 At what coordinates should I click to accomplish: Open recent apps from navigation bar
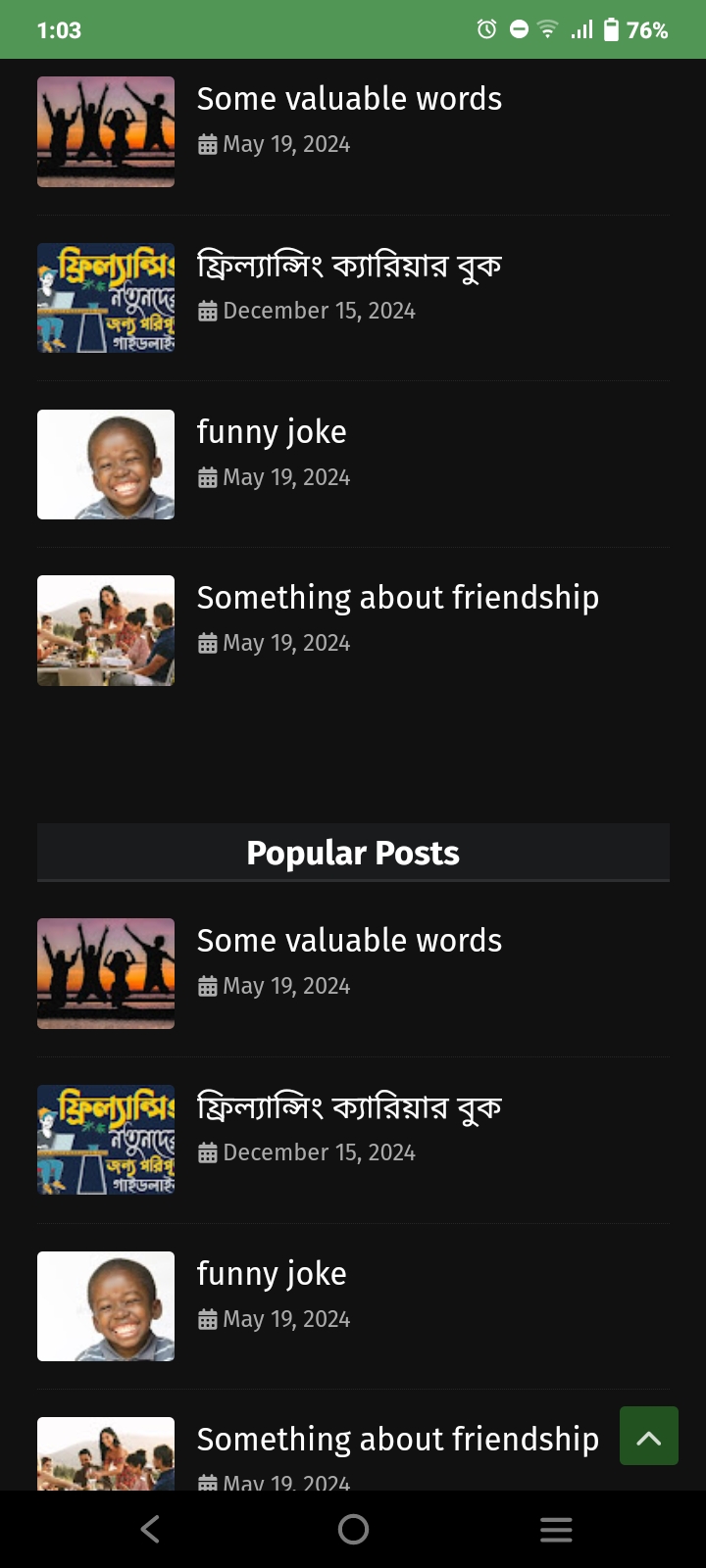pos(556,1529)
